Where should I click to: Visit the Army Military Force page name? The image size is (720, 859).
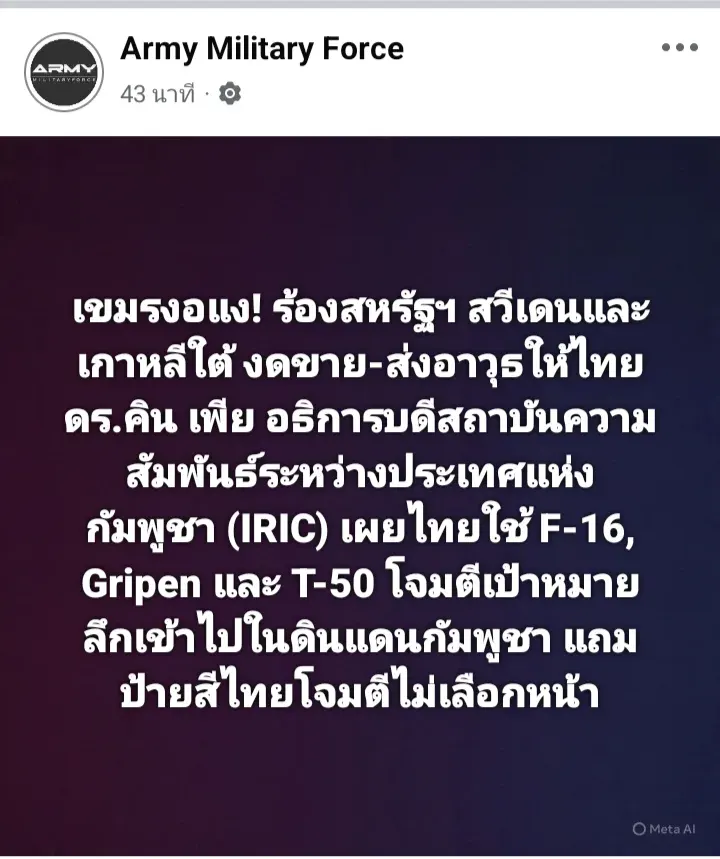tap(262, 48)
